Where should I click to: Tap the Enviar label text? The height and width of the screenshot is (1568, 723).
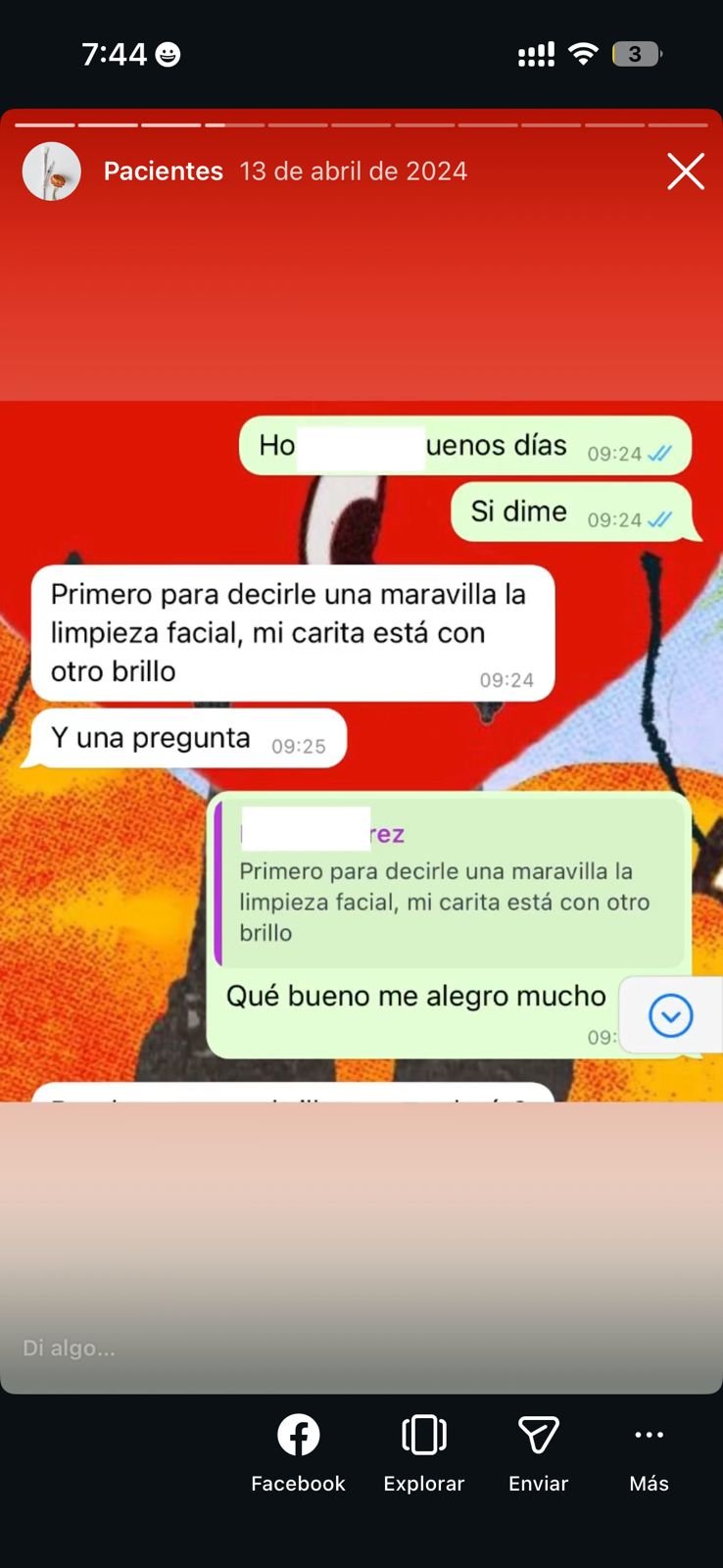click(x=537, y=1484)
